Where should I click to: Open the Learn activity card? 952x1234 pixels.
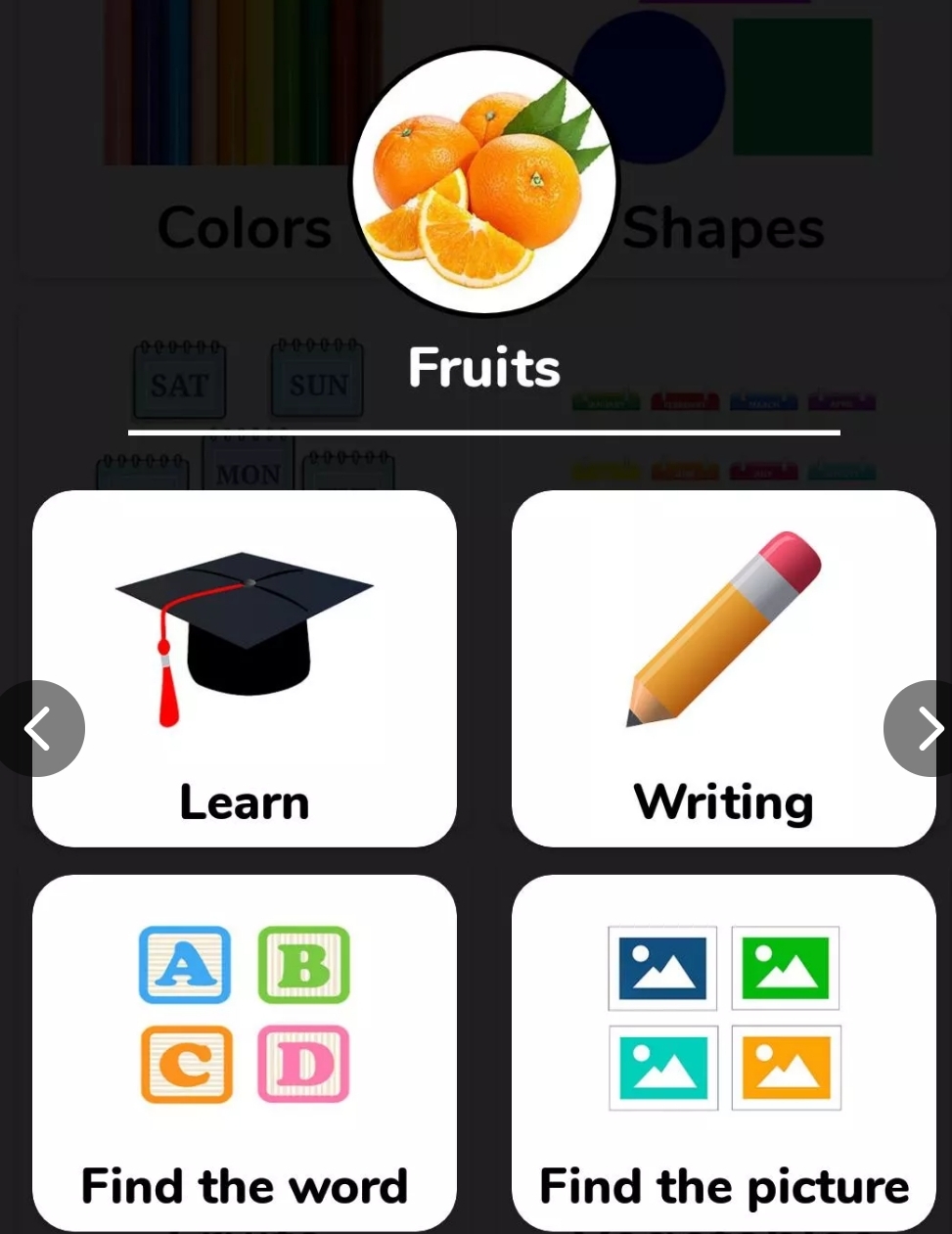click(x=245, y=668)
